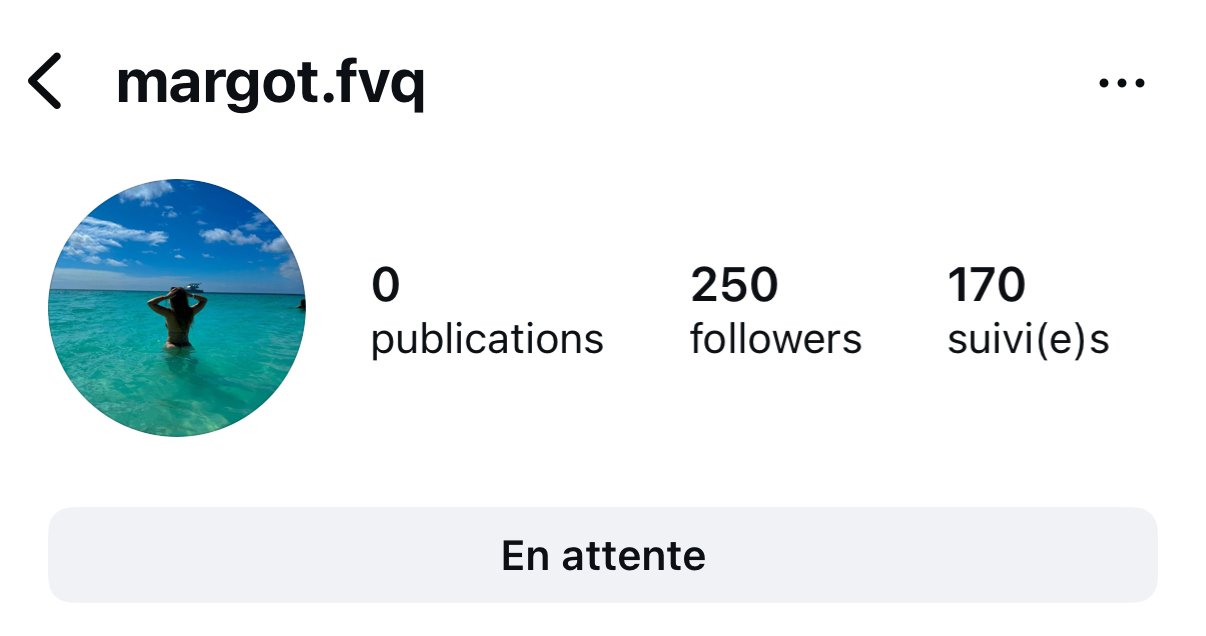Tap the En attente follow request button
1206x636 pixels.
coord(602,555)
